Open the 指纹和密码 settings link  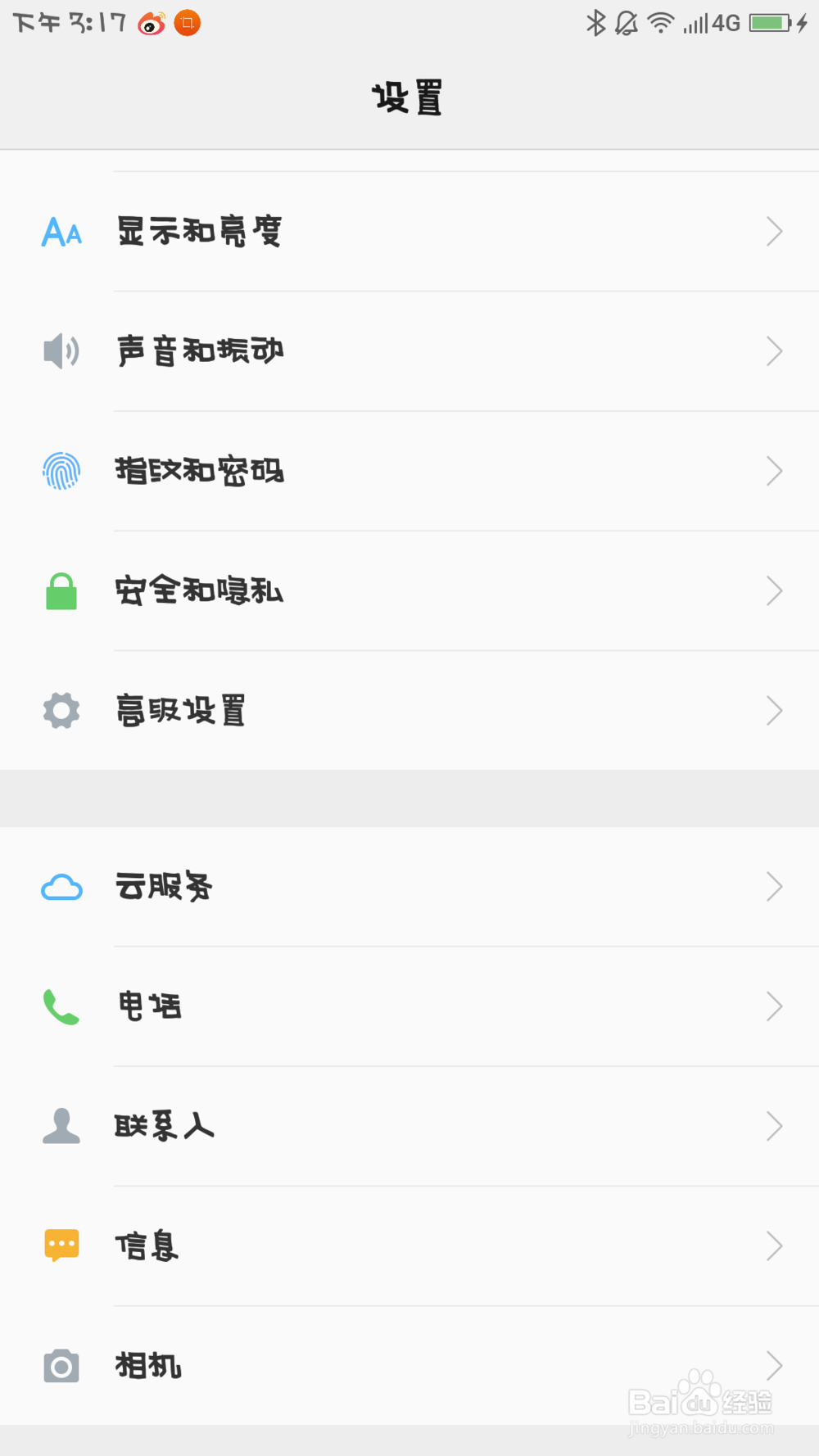[x=409, y=471]
